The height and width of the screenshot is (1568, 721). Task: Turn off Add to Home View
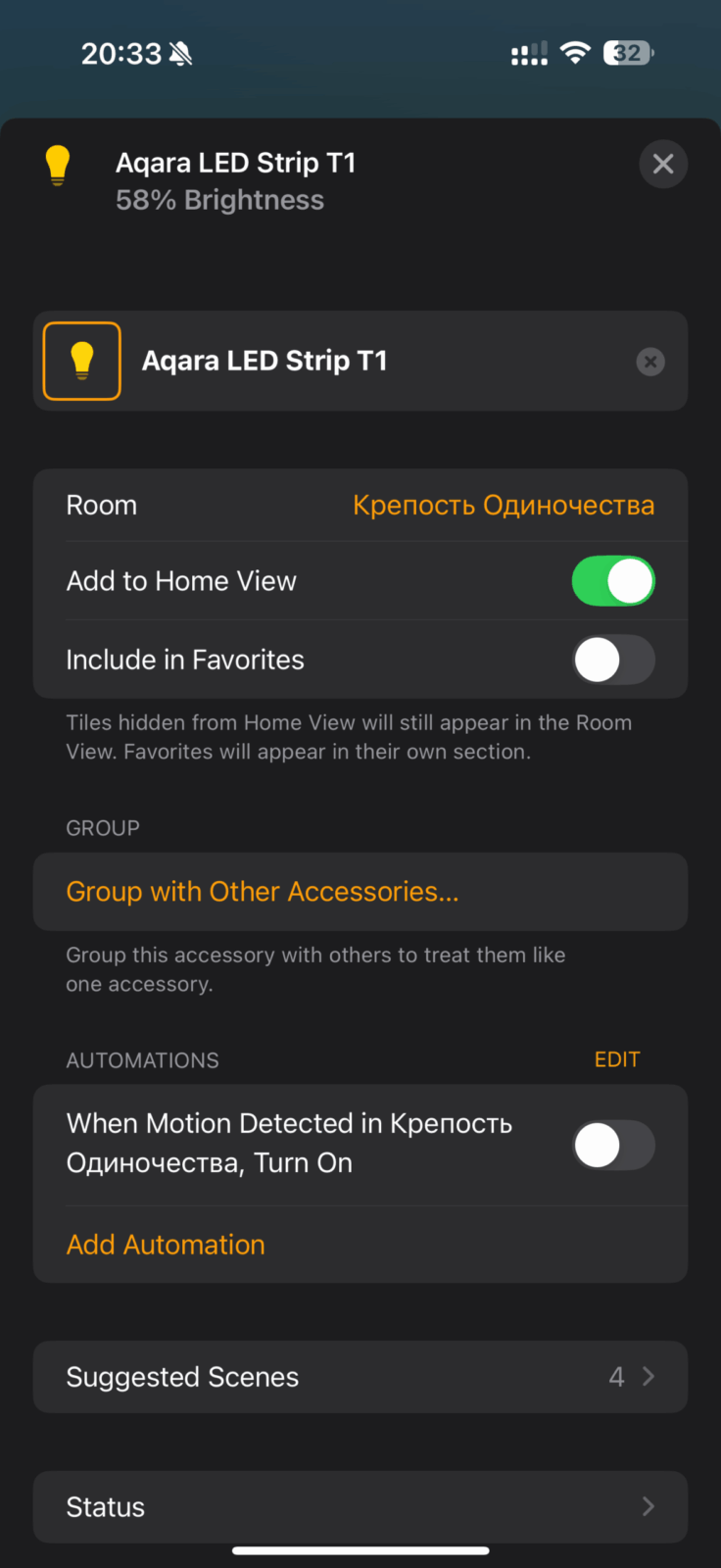point(613,581)
